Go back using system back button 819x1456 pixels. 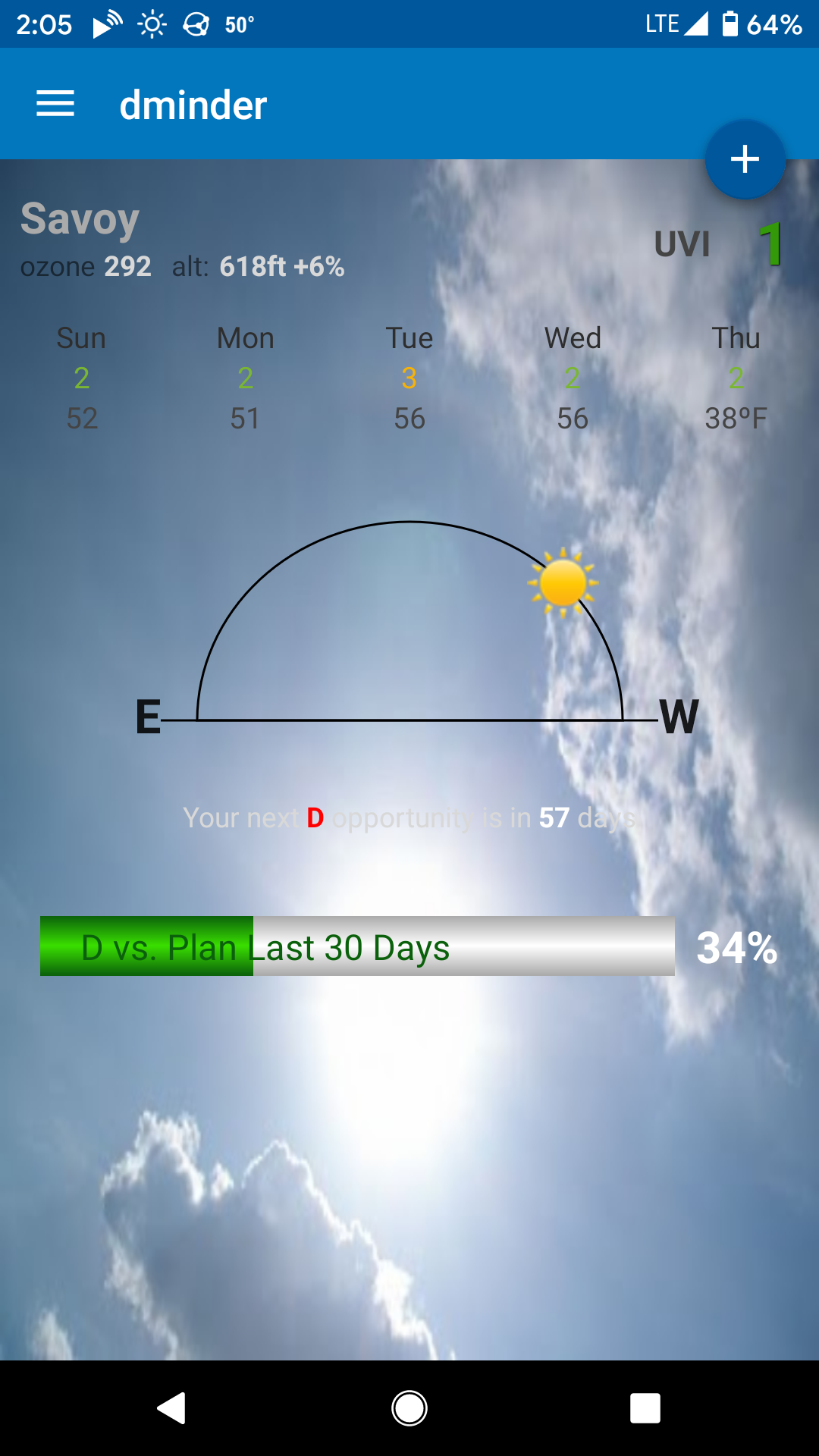[172, 1408]
